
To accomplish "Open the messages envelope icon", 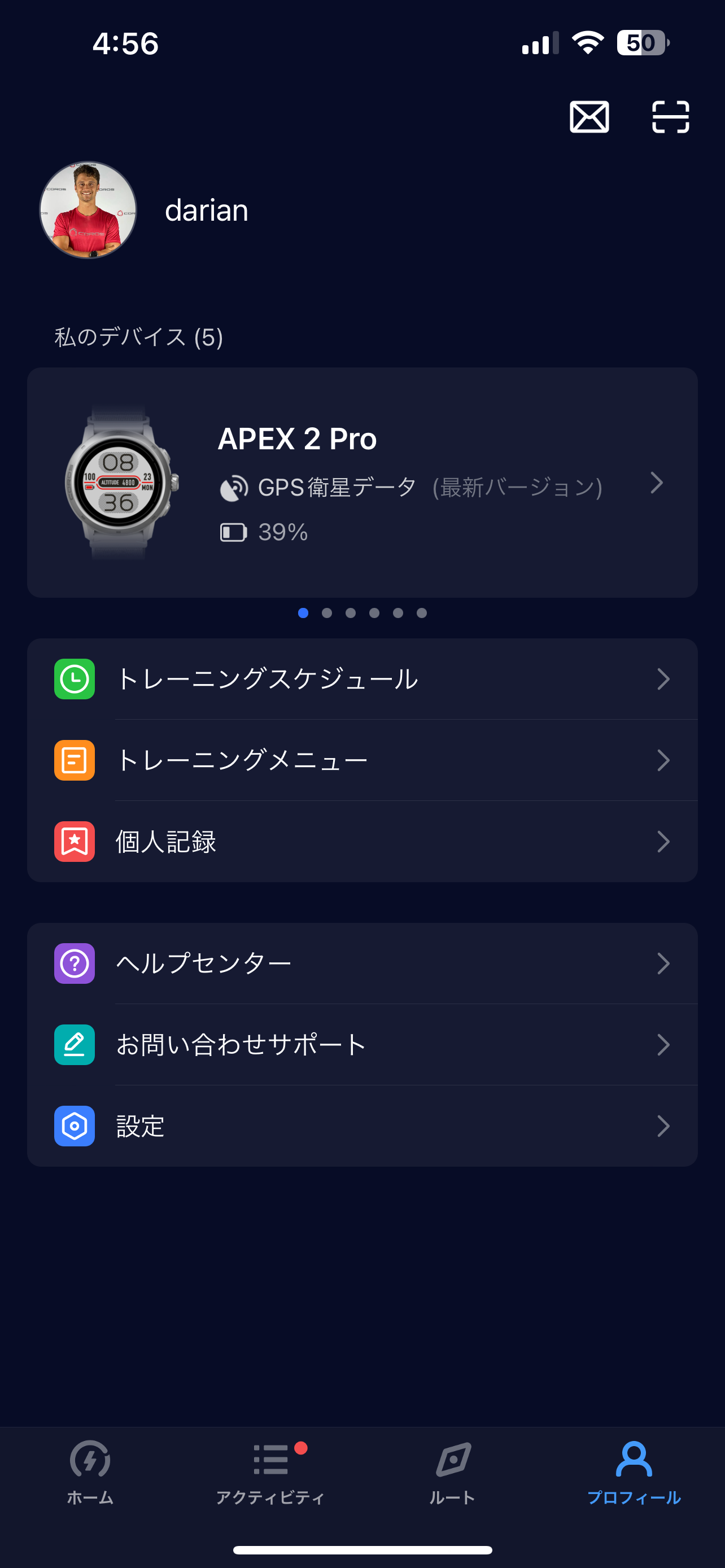I will click(589, 116).
